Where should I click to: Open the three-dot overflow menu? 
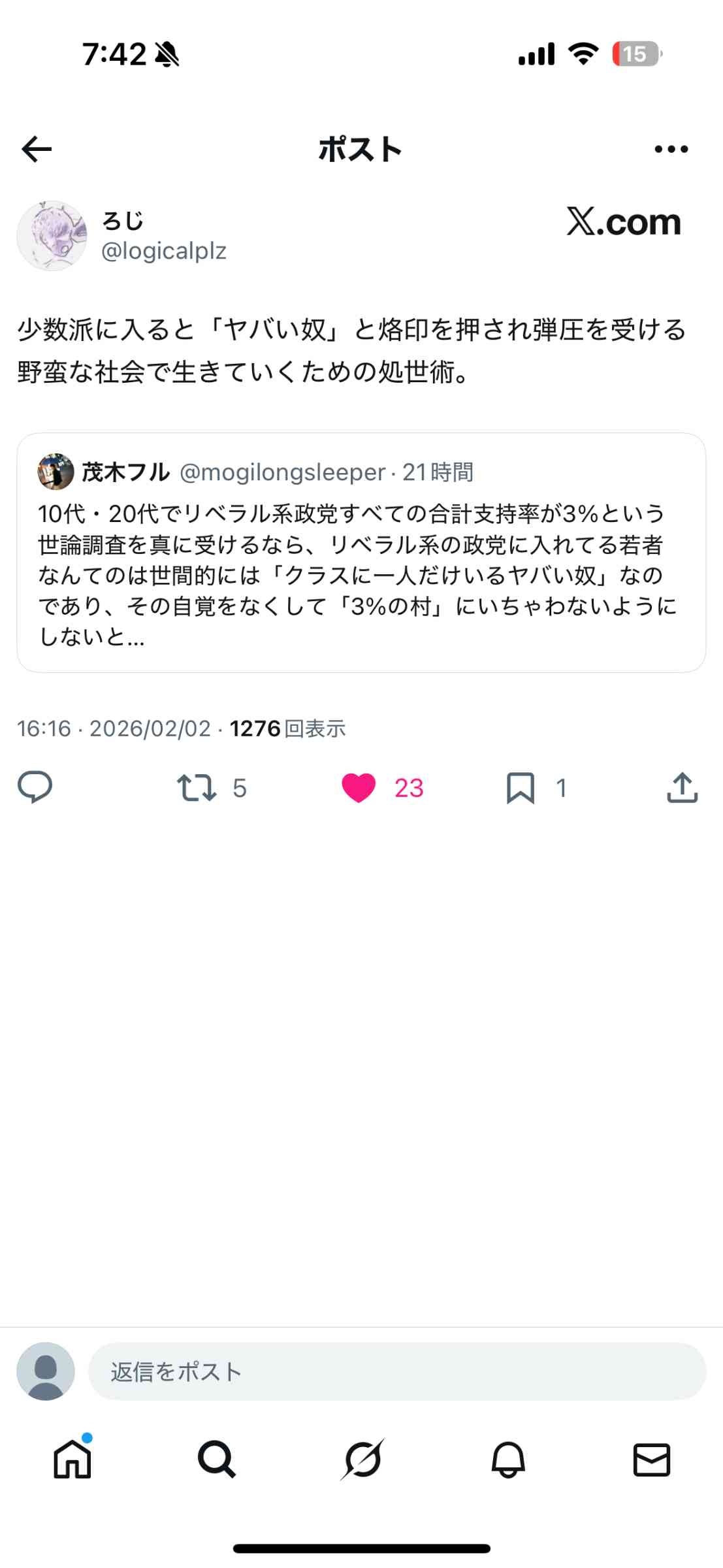671,149
